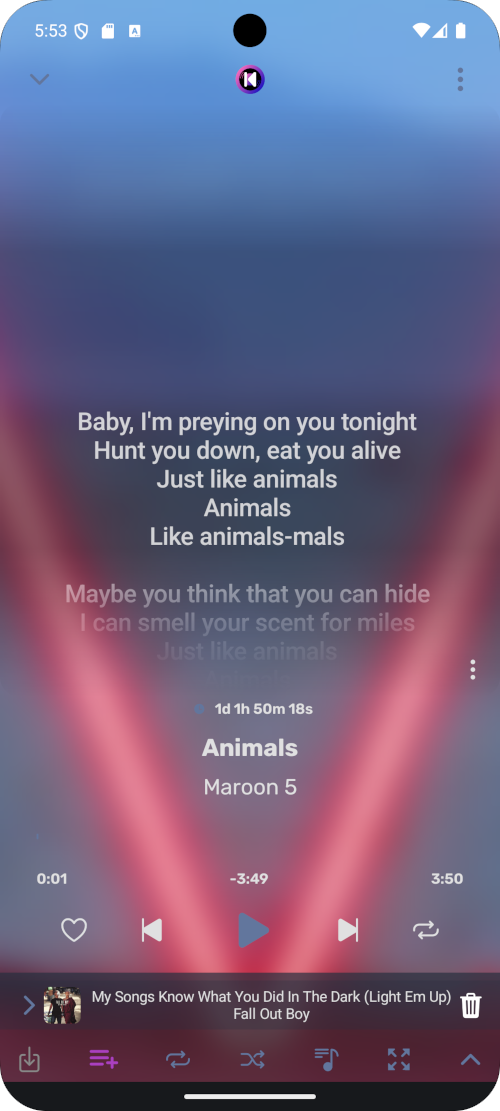
Task: Open the top-right overflow menu
Action: tap(460, 79)
